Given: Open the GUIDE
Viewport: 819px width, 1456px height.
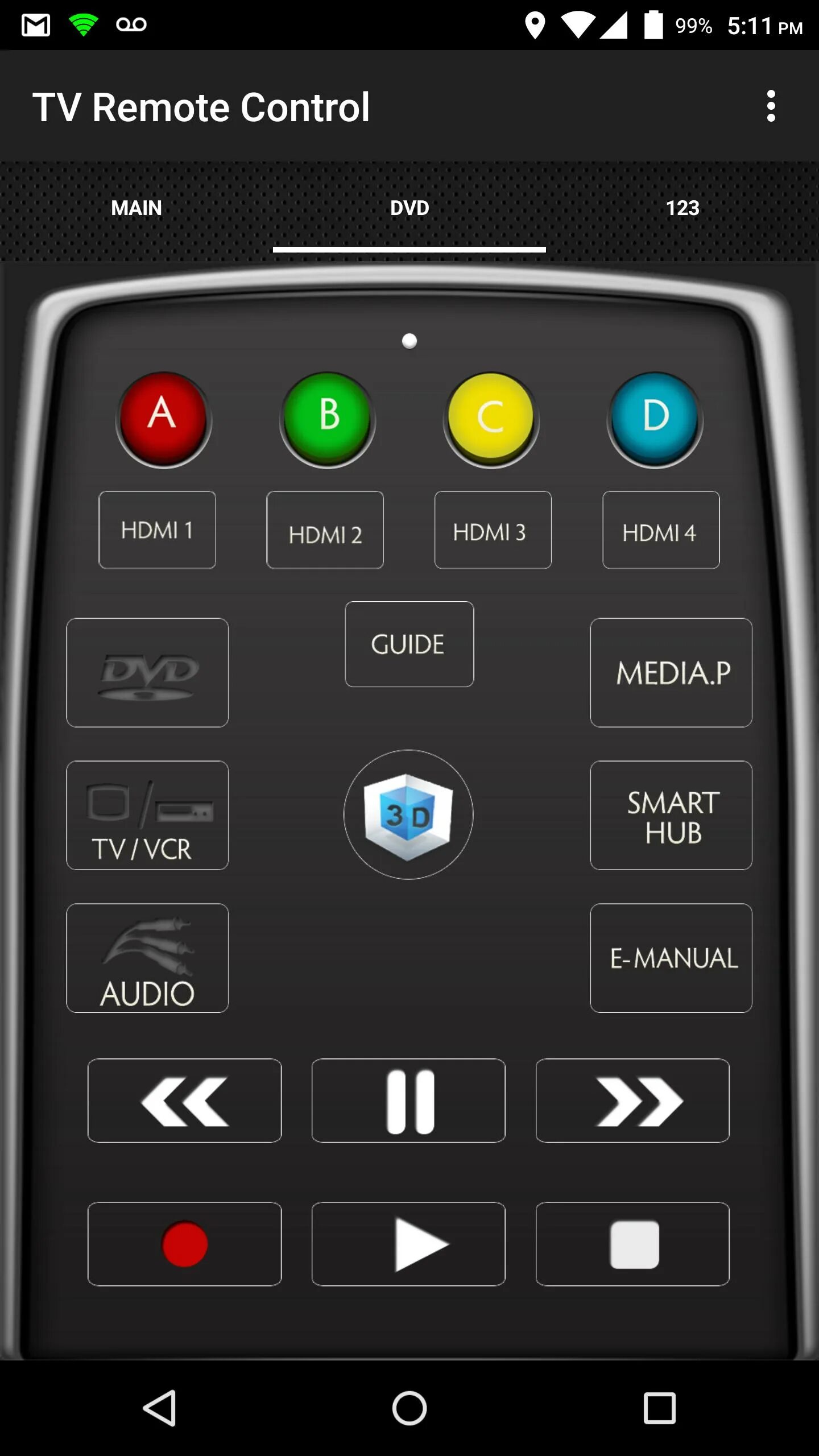Looking at the screenshot, I should tap(409, 644).
